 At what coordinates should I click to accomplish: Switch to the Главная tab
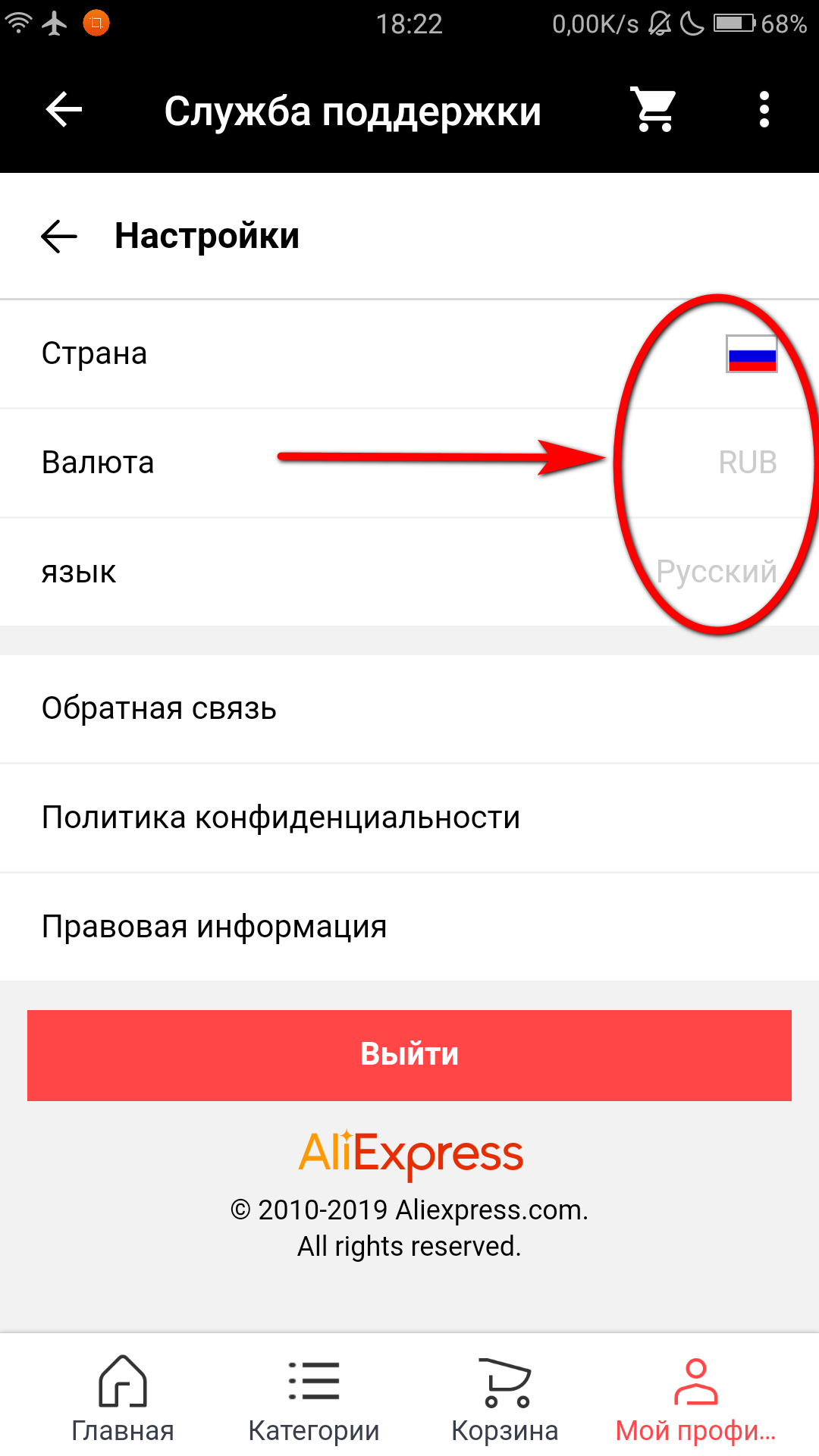click(123, 1398)
